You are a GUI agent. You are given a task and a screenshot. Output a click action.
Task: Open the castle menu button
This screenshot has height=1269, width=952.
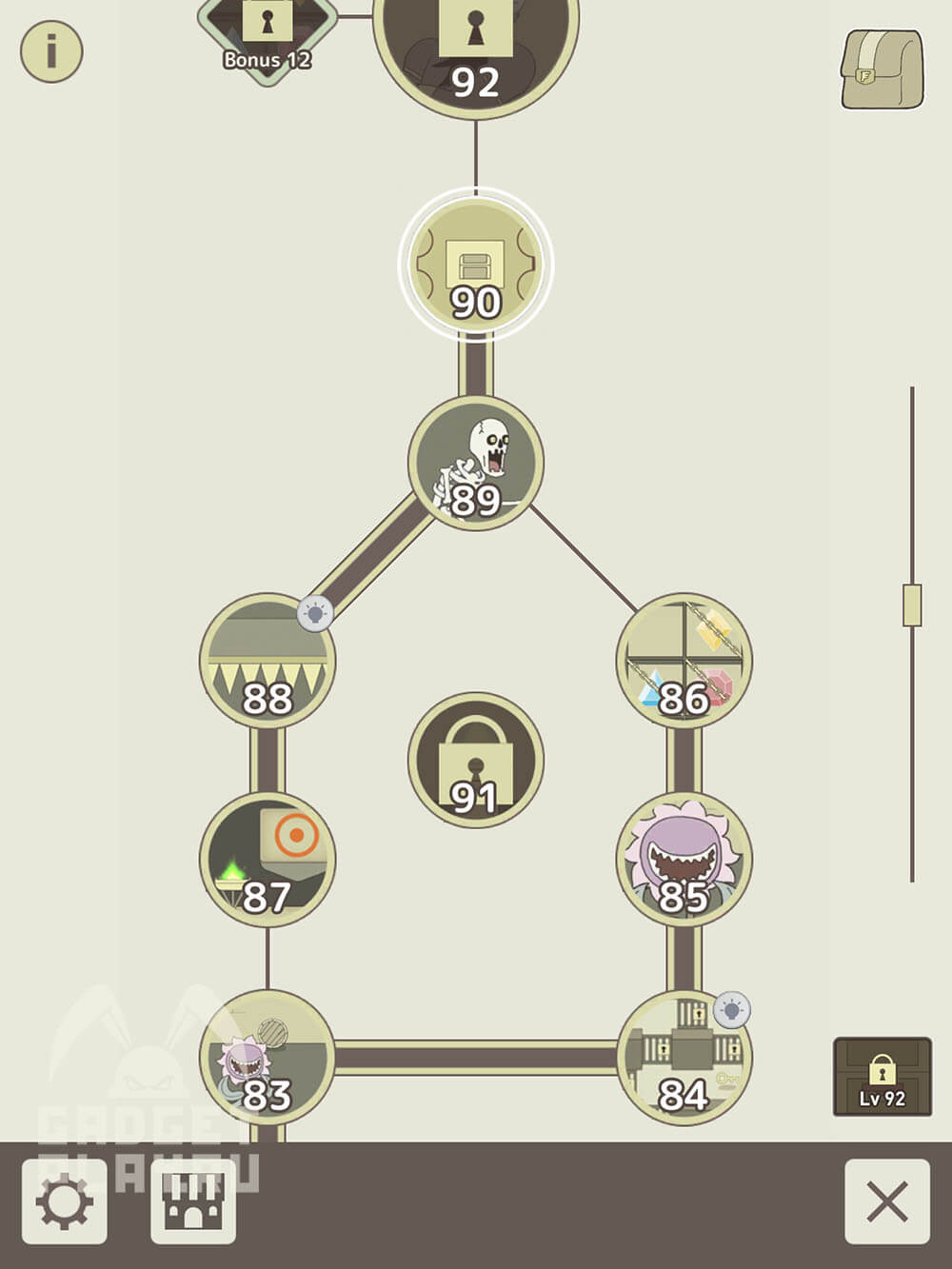[x=193, y=1201]
